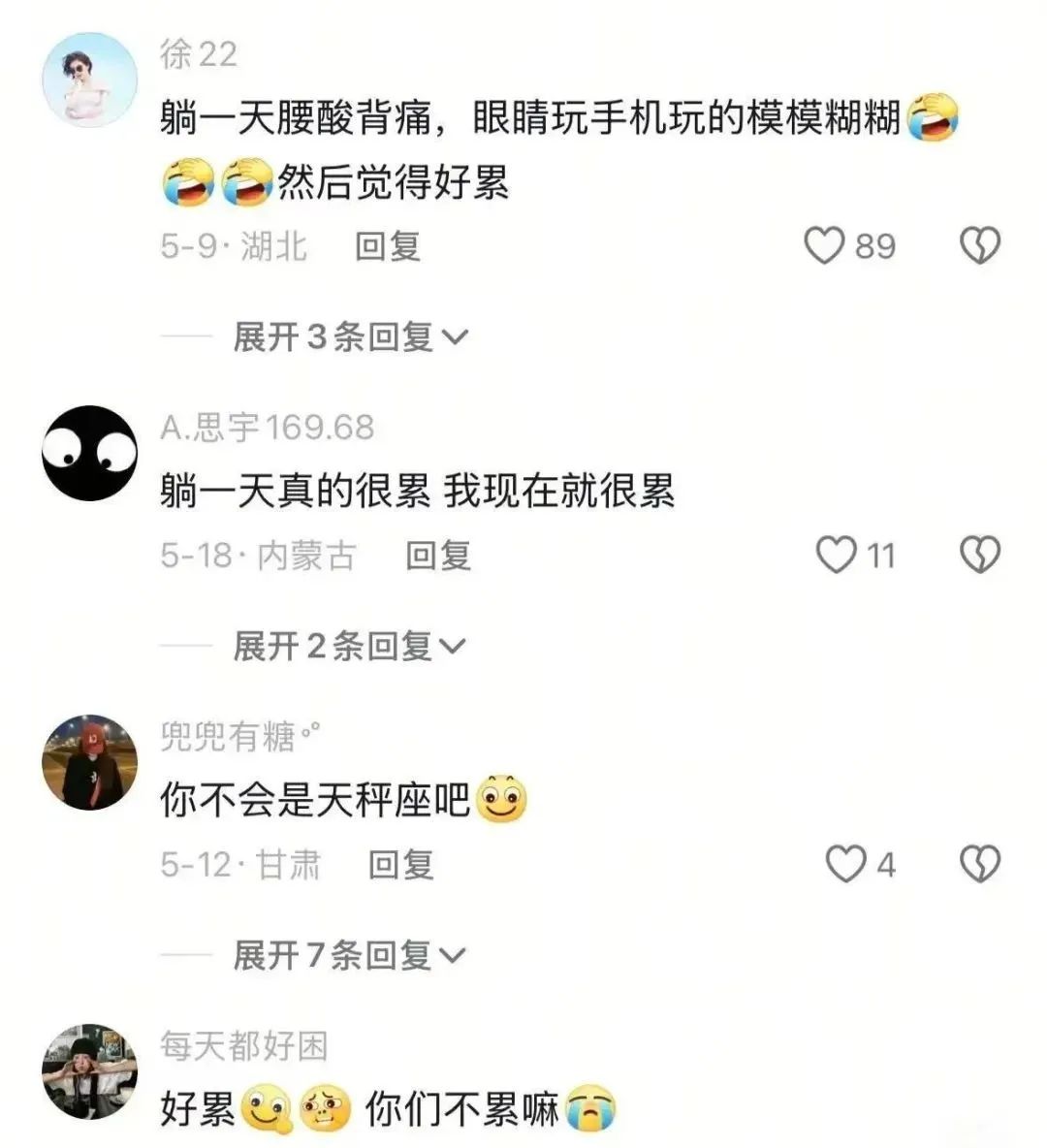
Task: Toggle the like heart showing 4 on 兜兜有糖's comment
Action: click(848, 863)
